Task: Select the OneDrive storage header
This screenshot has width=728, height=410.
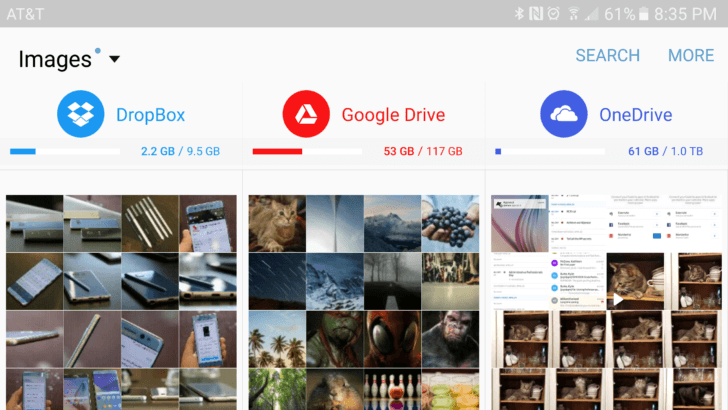Action: 606,114
